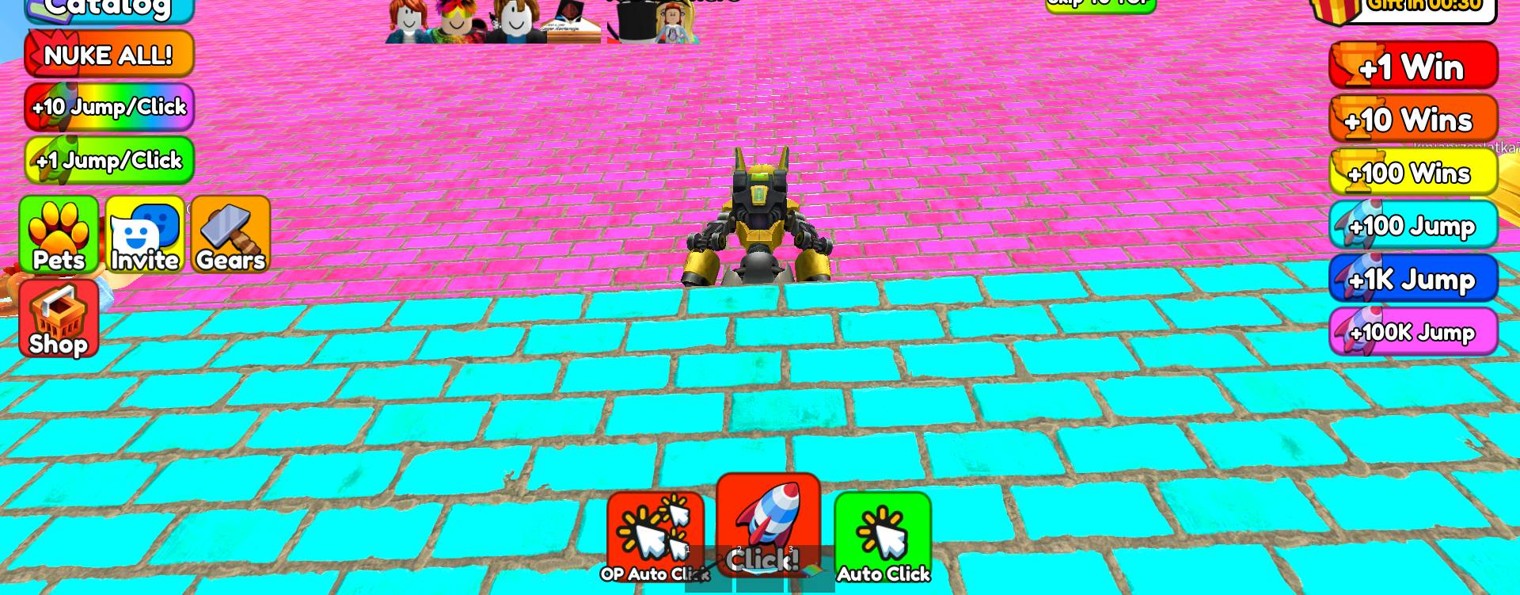Buy the +10 Jump/Click boost

(108, 107)
